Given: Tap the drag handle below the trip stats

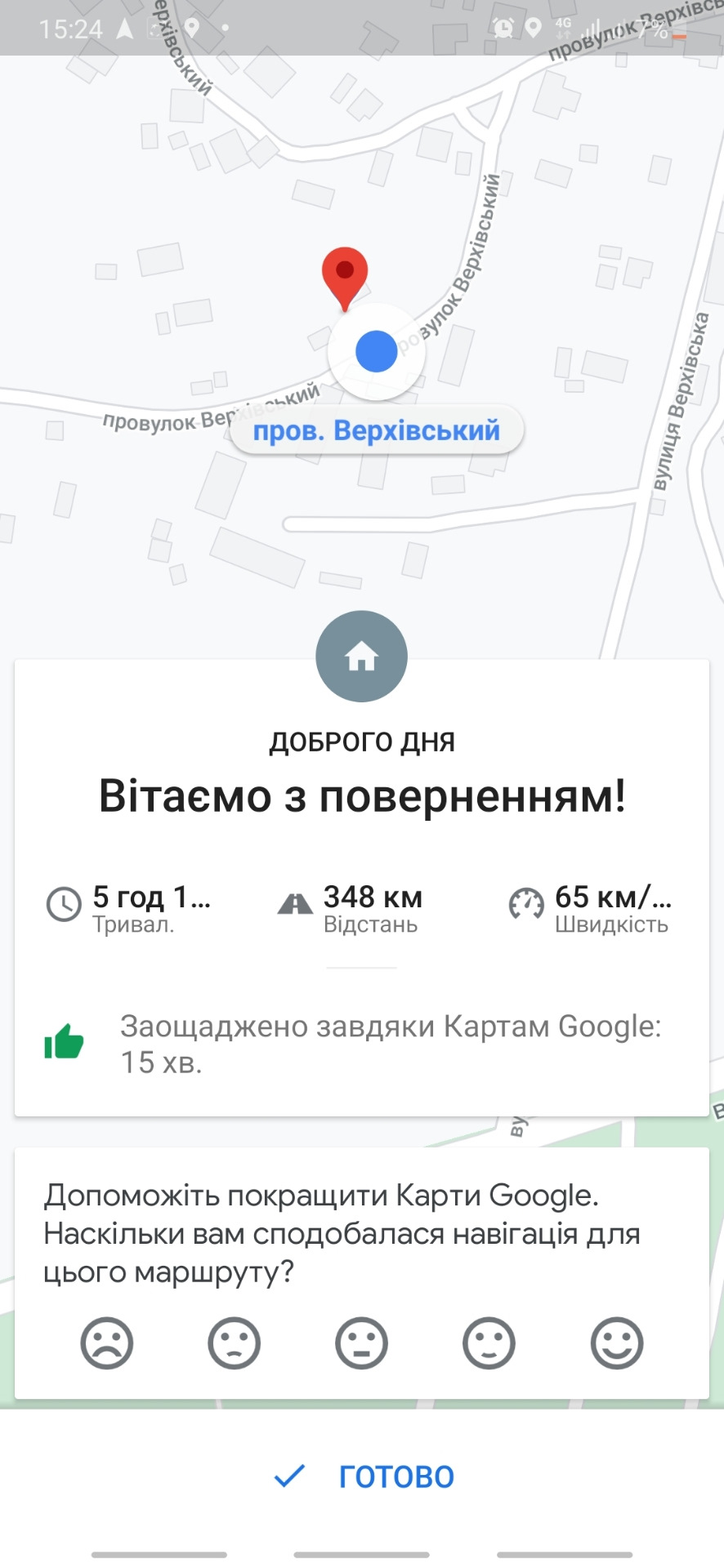Looking at the screenshot, I should pos(361,968).
